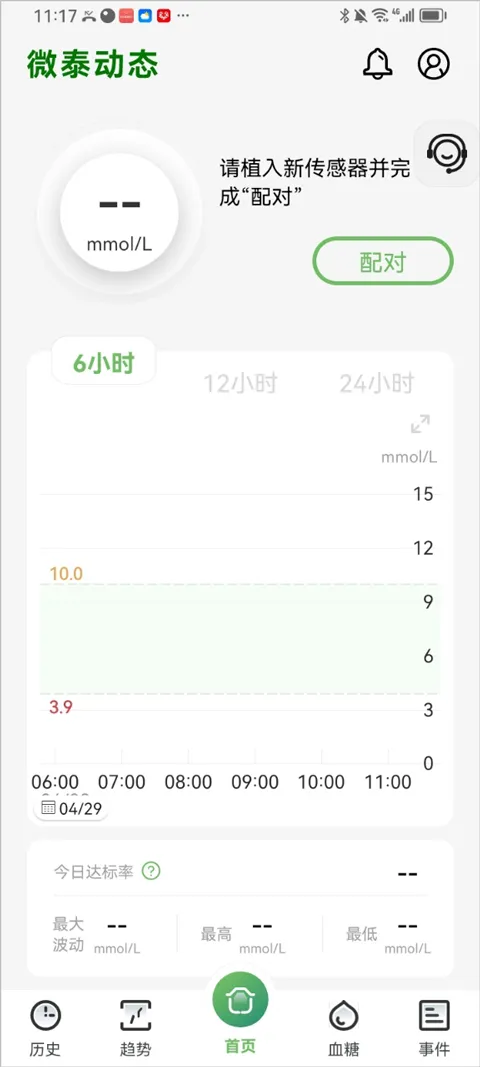Image resolution: width=480 pixels, height=1067 pixels.
Task: Tap the 配对 button to pair sensor
Action: (x=383, y=261)
